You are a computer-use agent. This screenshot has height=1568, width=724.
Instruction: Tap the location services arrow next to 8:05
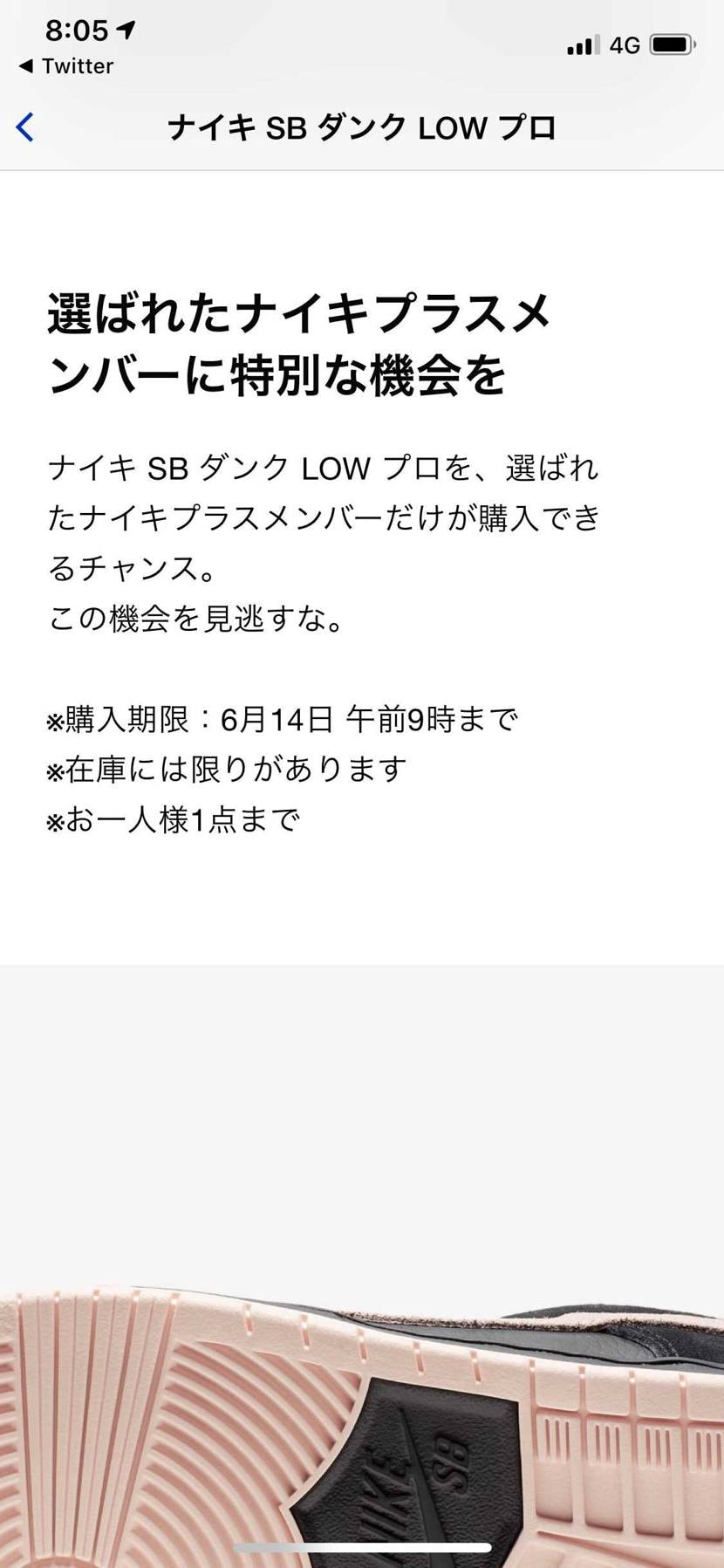pyautogui.click(x=125, y=29)
